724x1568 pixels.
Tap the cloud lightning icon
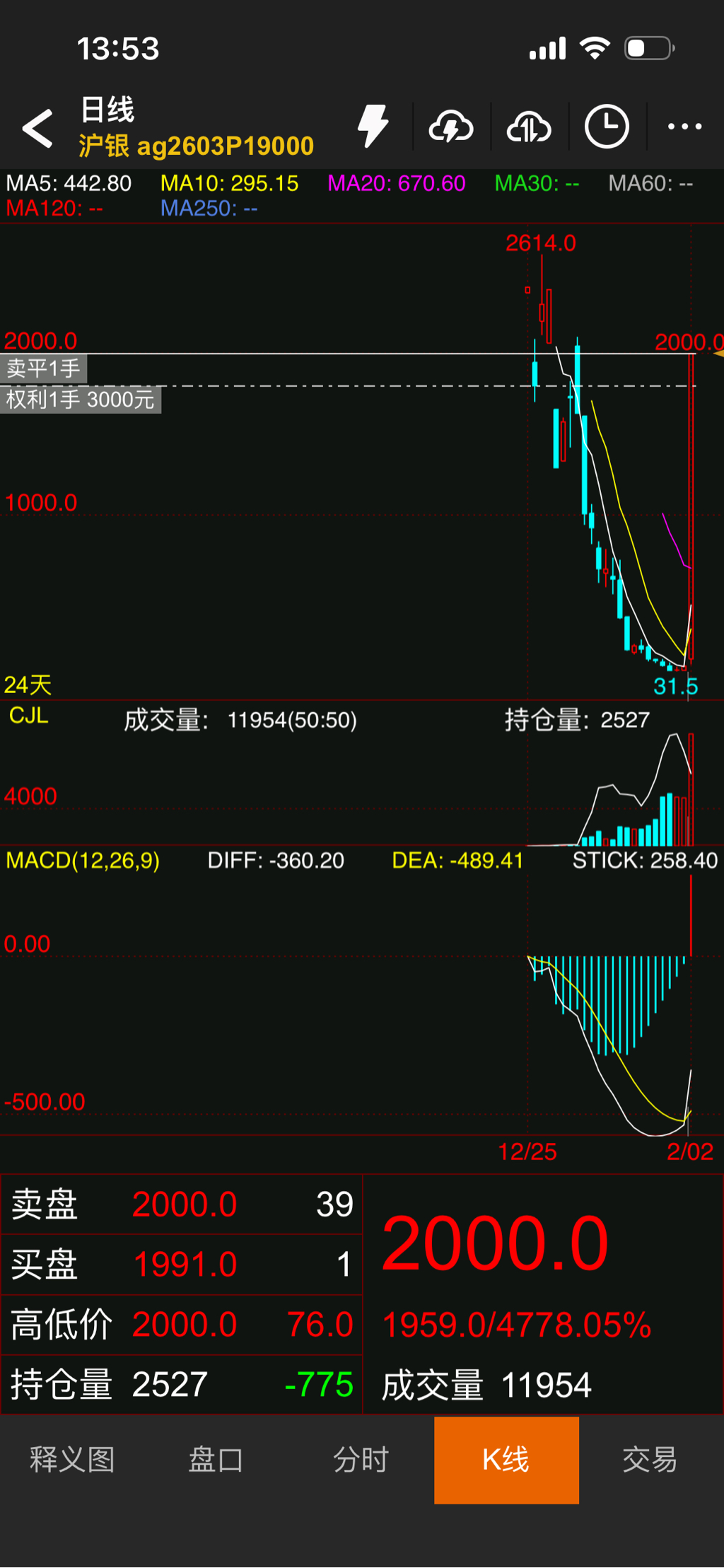(450, 127)
